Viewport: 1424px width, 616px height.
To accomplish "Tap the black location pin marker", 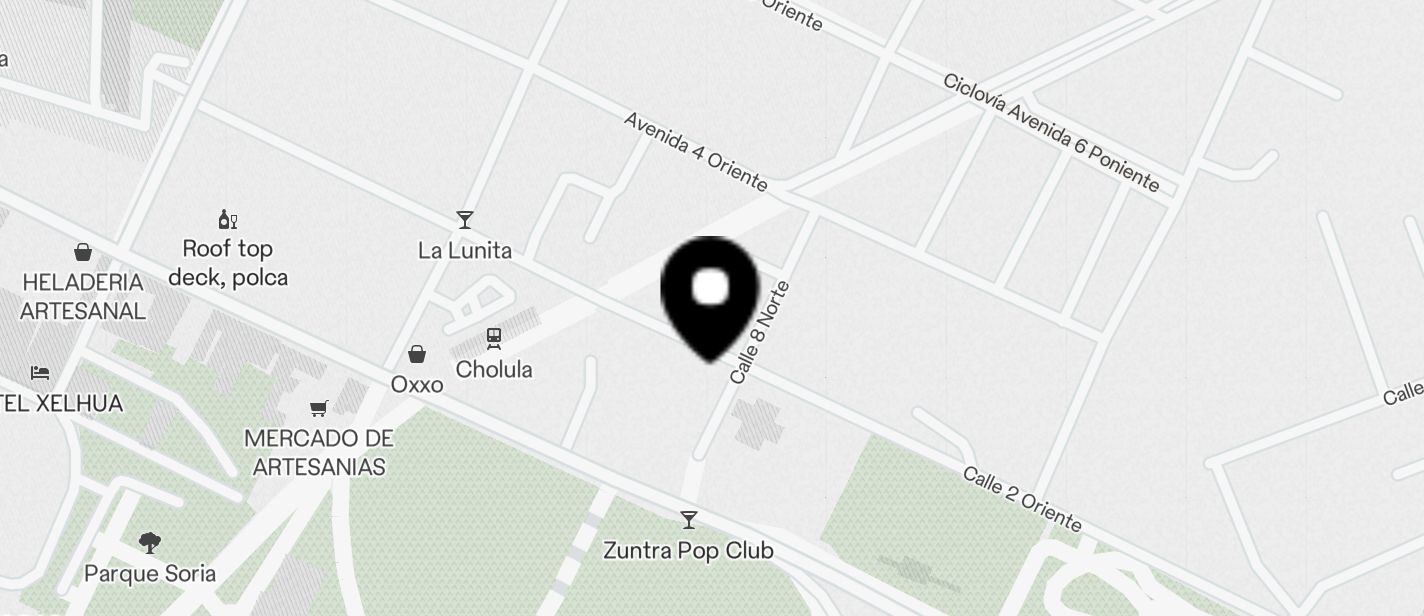I will click(710, 295).
